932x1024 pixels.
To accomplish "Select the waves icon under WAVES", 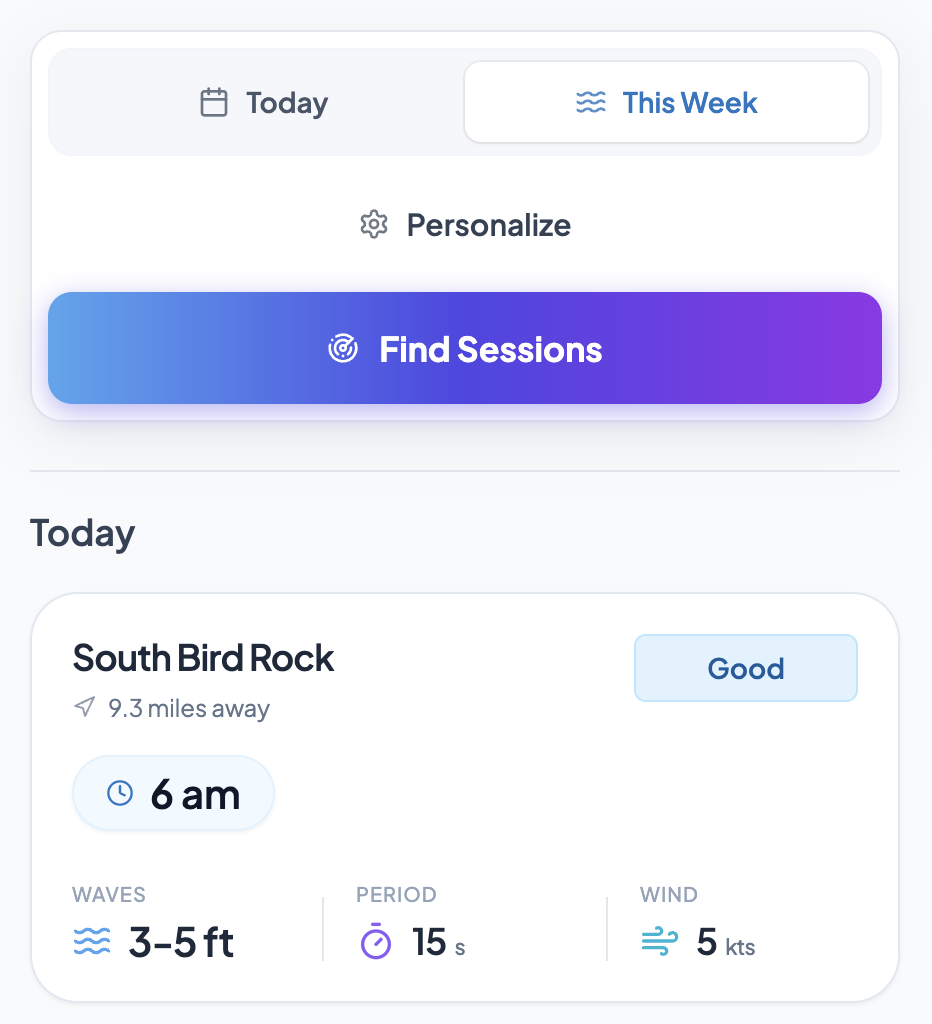I will pyautogui.click(x=93, y=940).
